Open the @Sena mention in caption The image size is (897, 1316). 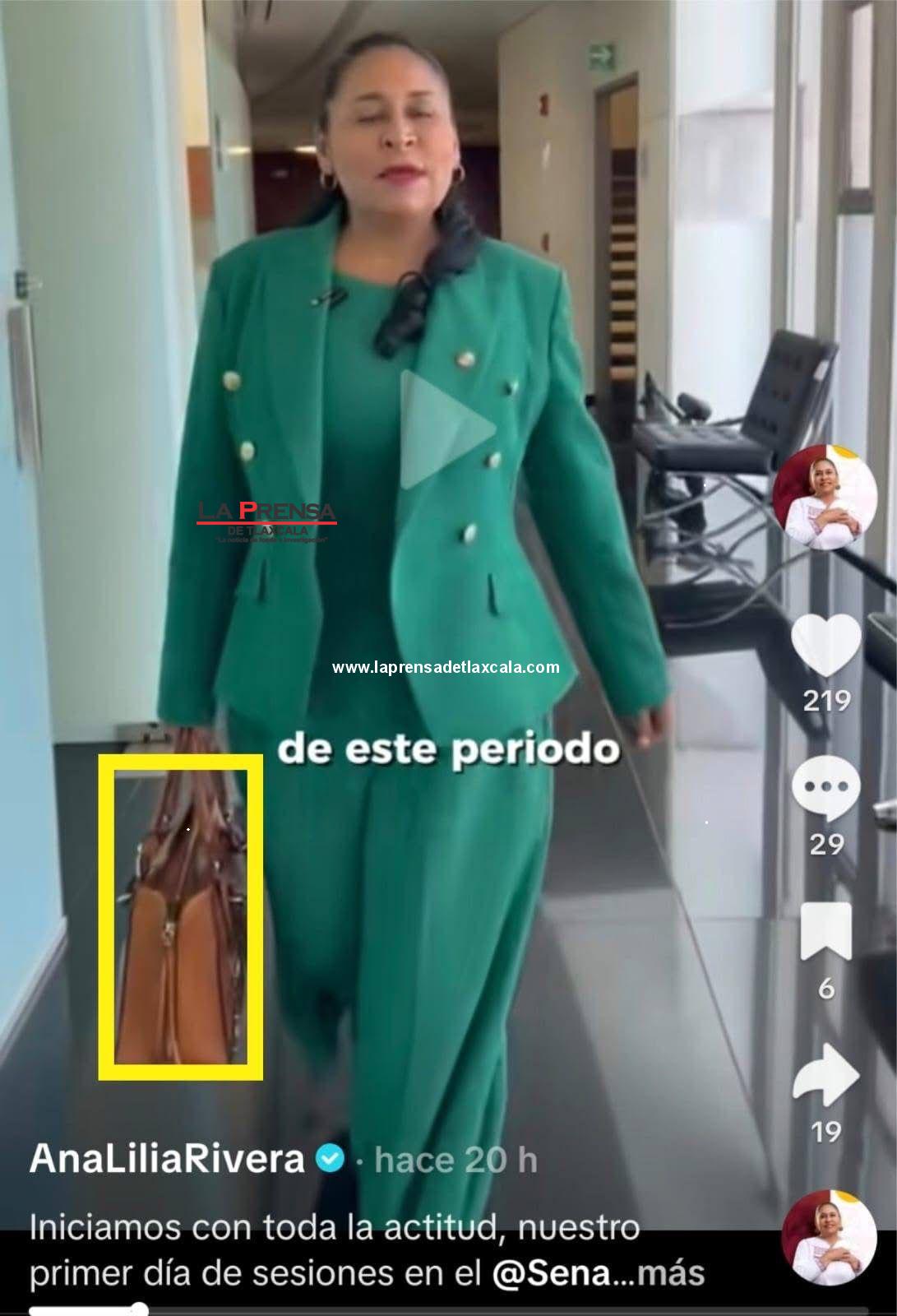pyautogui.click(x=551, y=1273)
